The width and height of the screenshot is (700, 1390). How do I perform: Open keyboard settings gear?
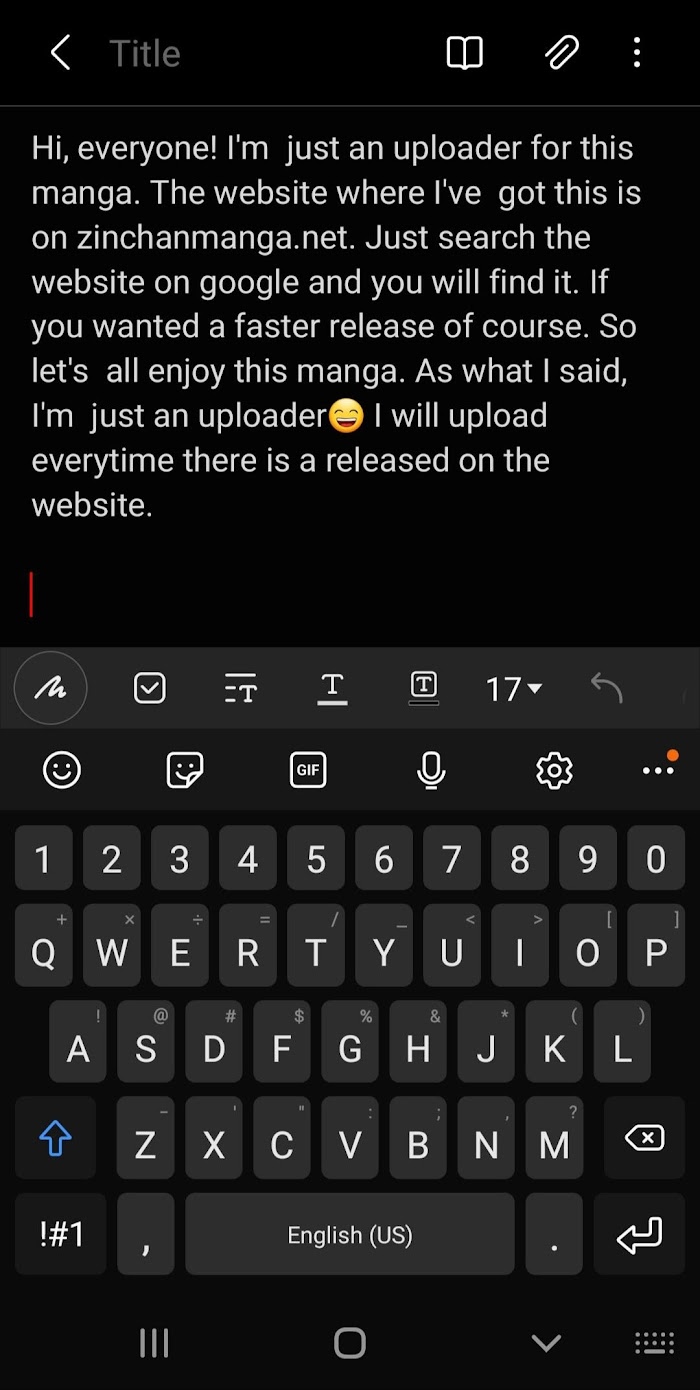[x=554, y=770]
